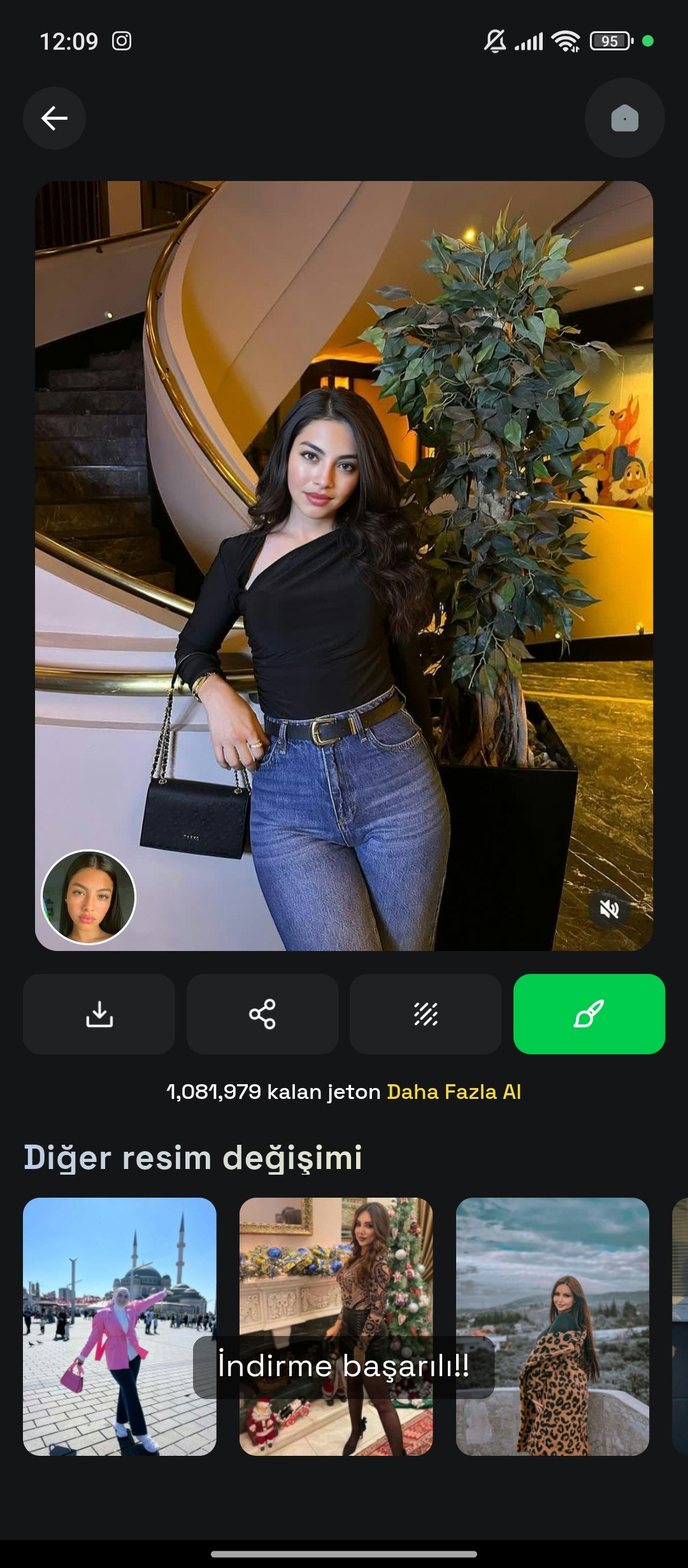The width and height of the screenshot is (688, 1568).
Task: Tap the striped enhance effect button
Action: [x=426, y=1014]
